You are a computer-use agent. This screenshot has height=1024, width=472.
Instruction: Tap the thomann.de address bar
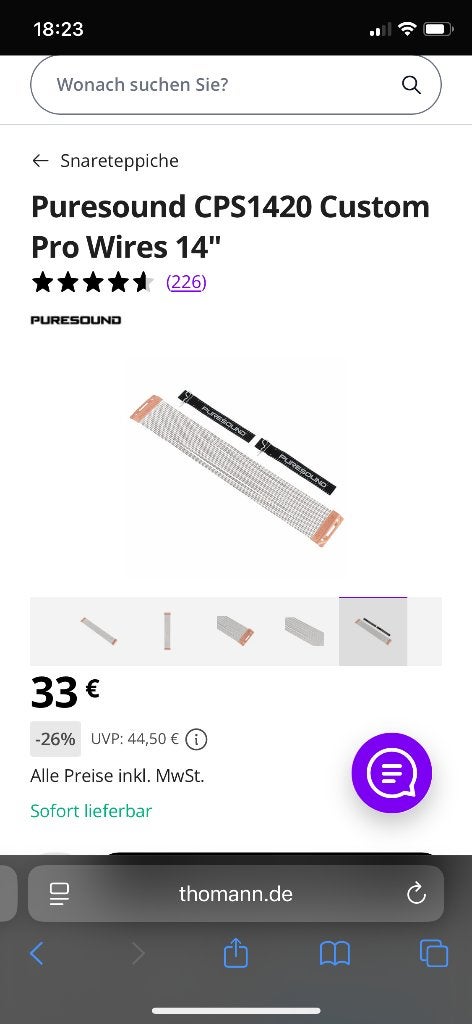coord(236,893)
